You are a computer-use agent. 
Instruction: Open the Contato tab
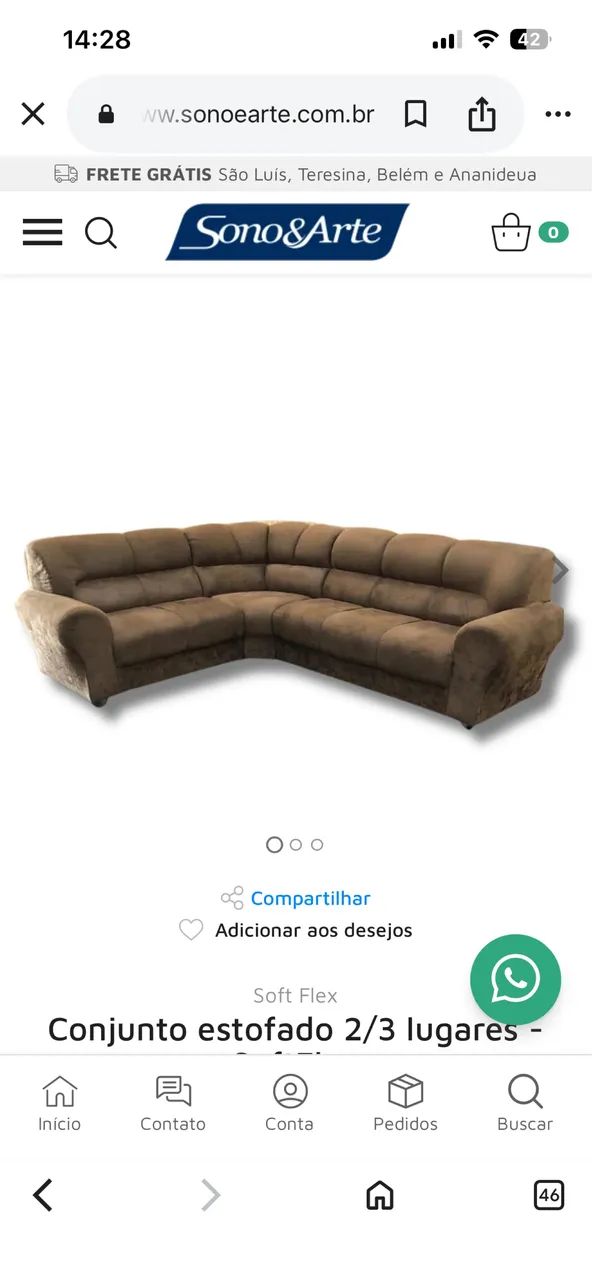(x=173, y=1104)
